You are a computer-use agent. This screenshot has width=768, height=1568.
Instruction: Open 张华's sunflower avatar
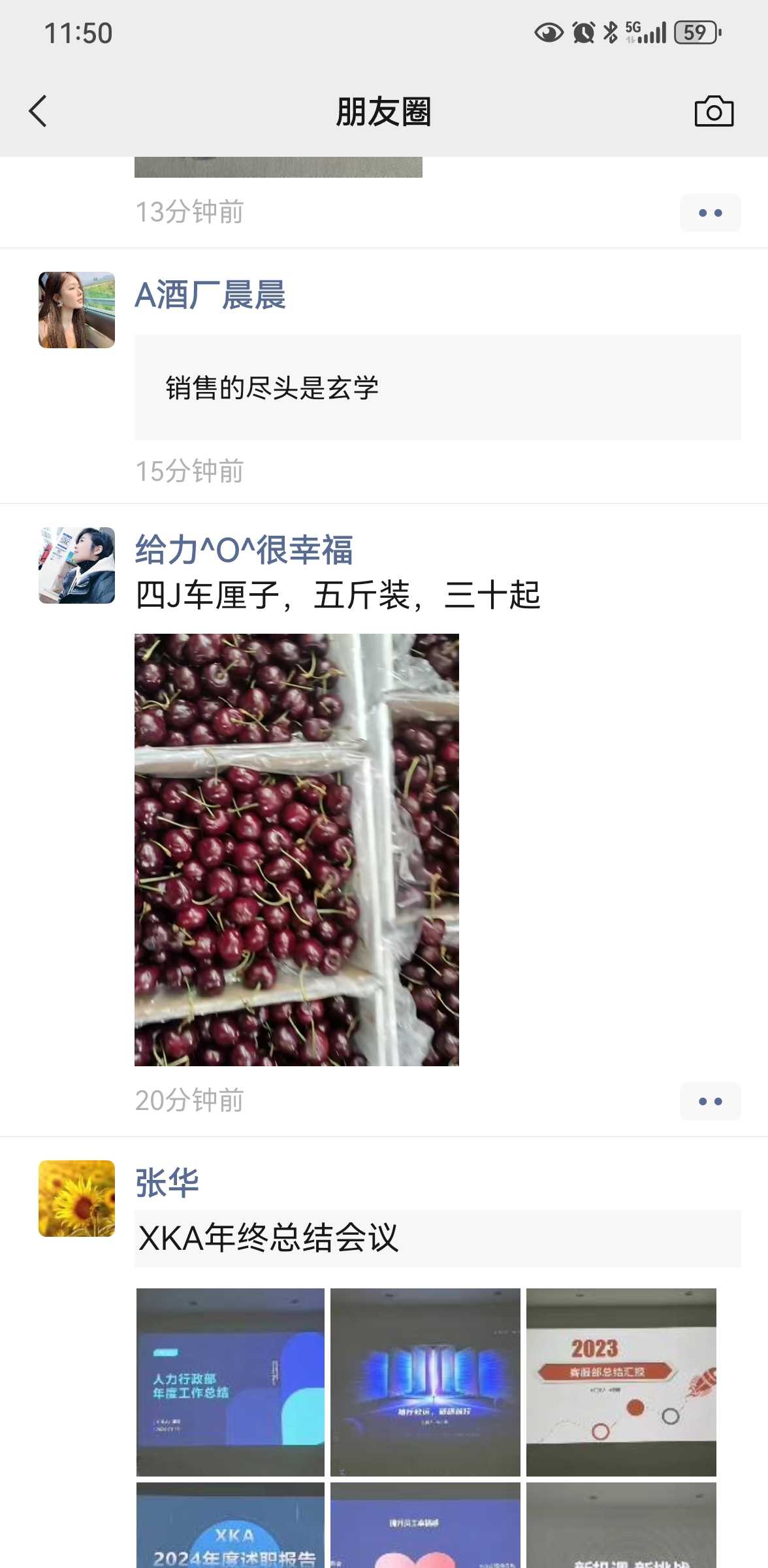coord(76,1198)
